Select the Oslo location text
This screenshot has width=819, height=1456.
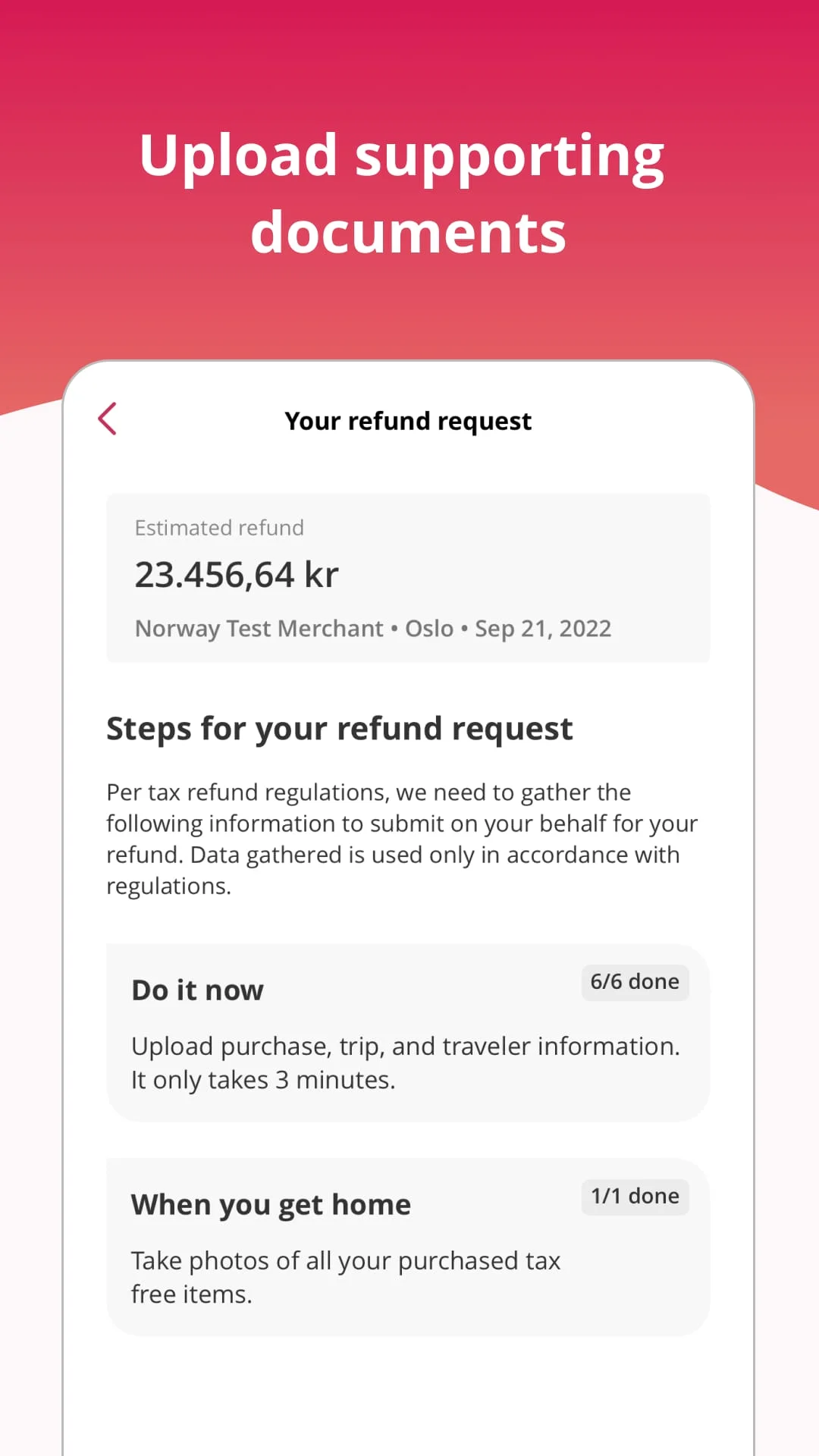[x=428, y=628]
